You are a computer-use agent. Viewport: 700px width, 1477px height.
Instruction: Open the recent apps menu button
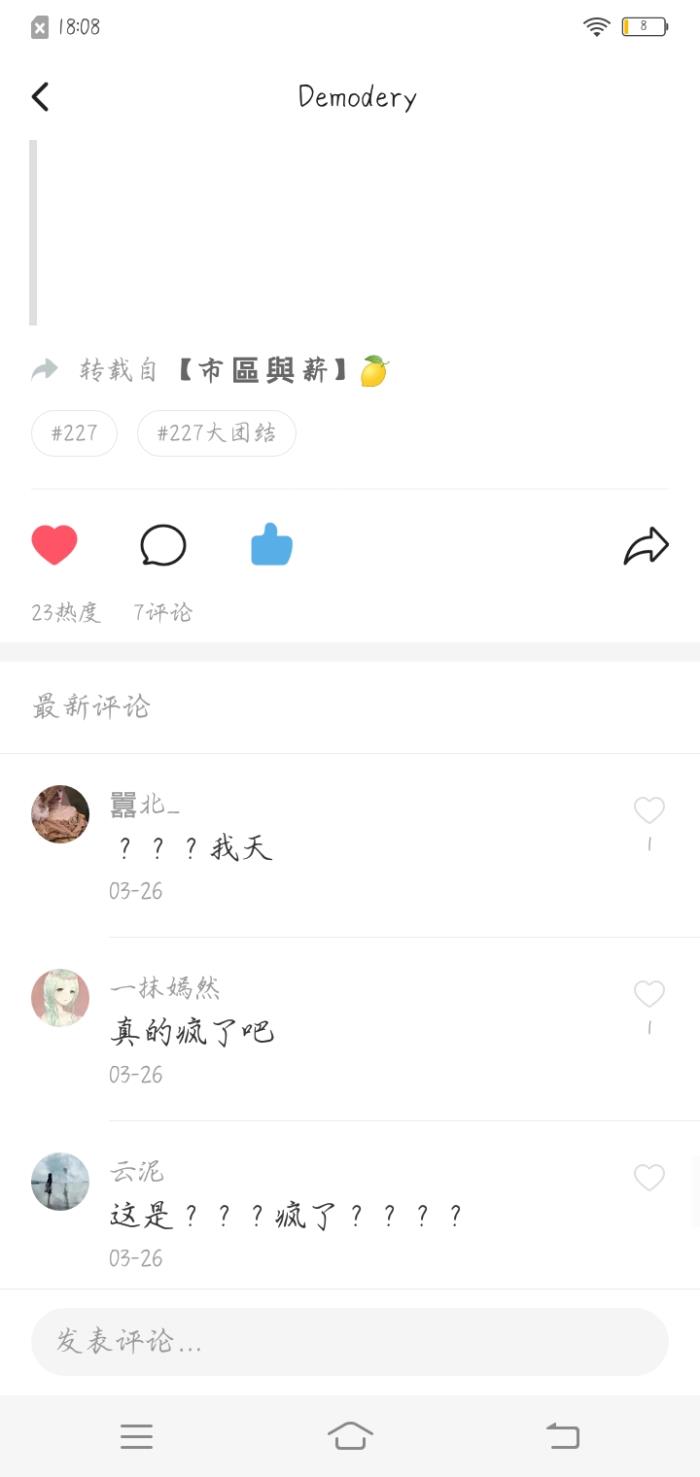[x=136, y=1437]
